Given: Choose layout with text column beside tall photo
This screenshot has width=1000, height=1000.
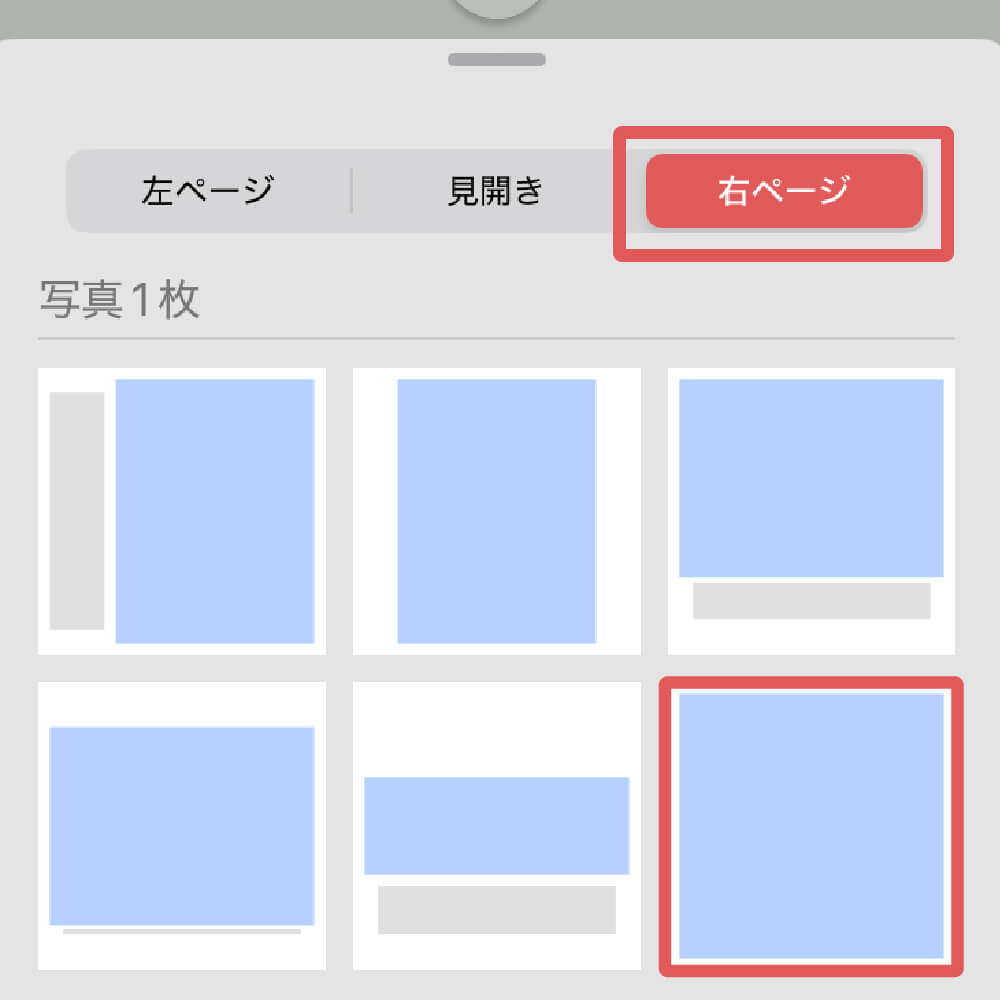Looking at the screenshot, I should point(182,511).
